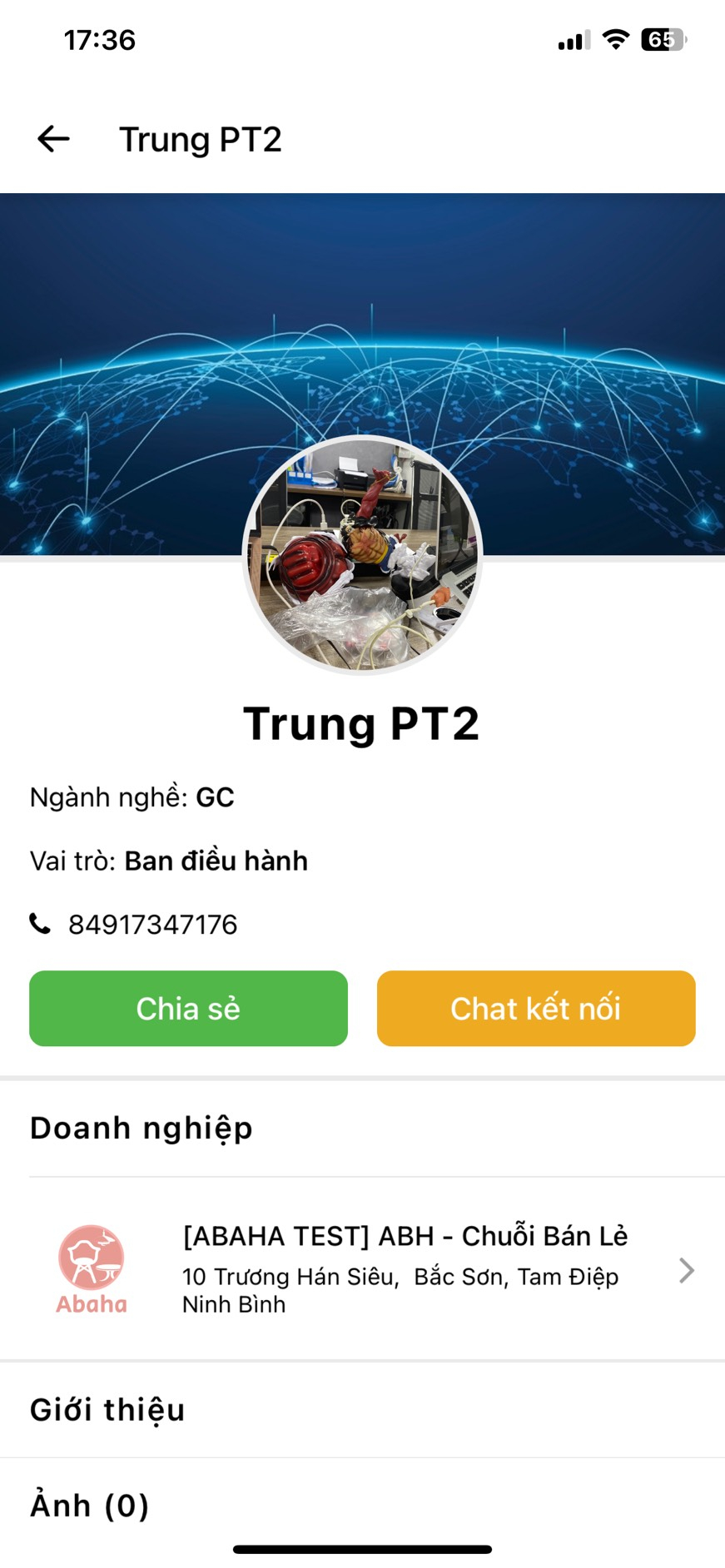This screenshot has height=1568, width=725.
Task: Tap the green Chia sẻ button
Action: (x=188, y=1008)
